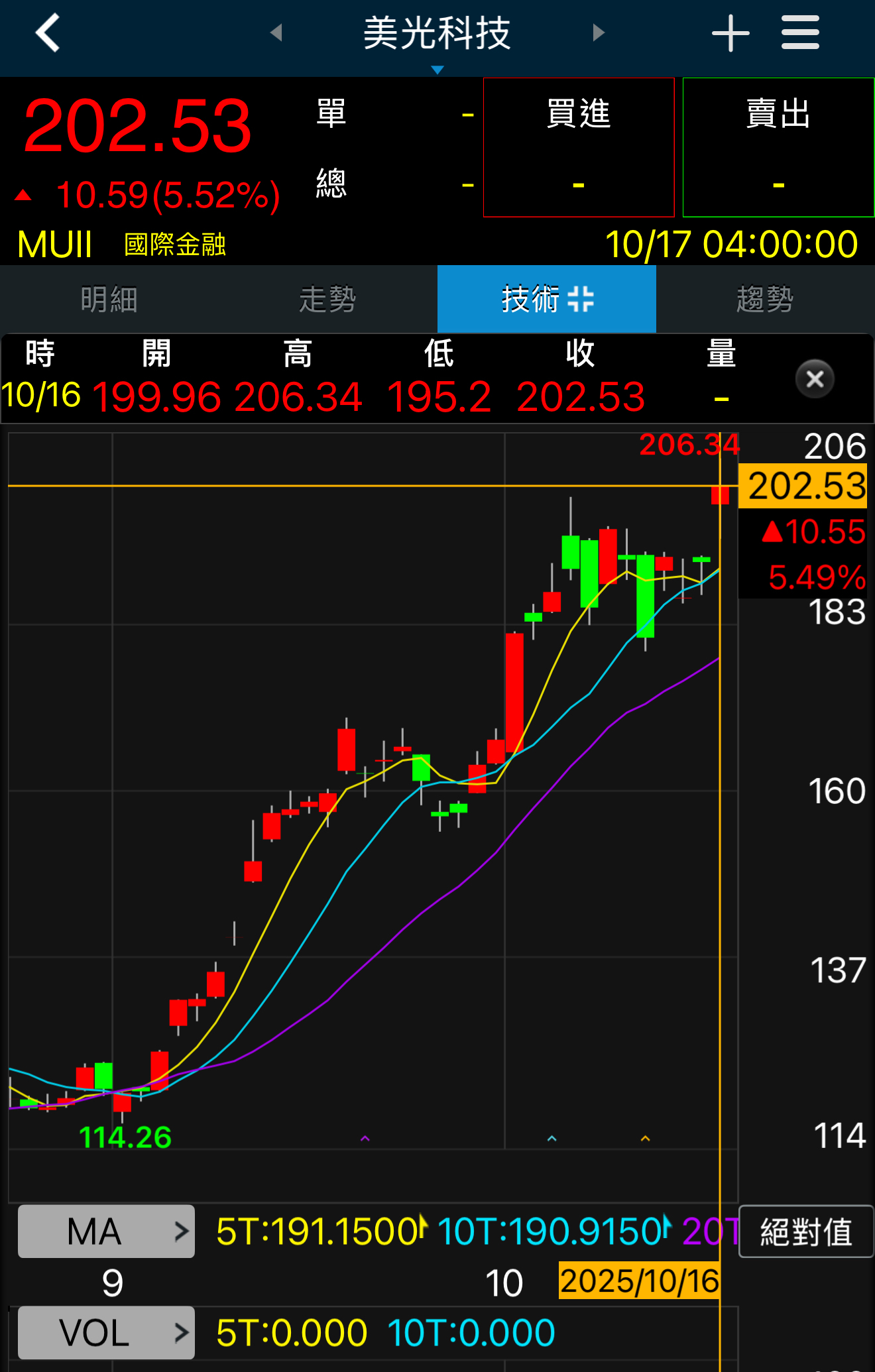Viewport: 875px width, 1372px height.
Task: Close the OHLC data panel
Action: 815,379
